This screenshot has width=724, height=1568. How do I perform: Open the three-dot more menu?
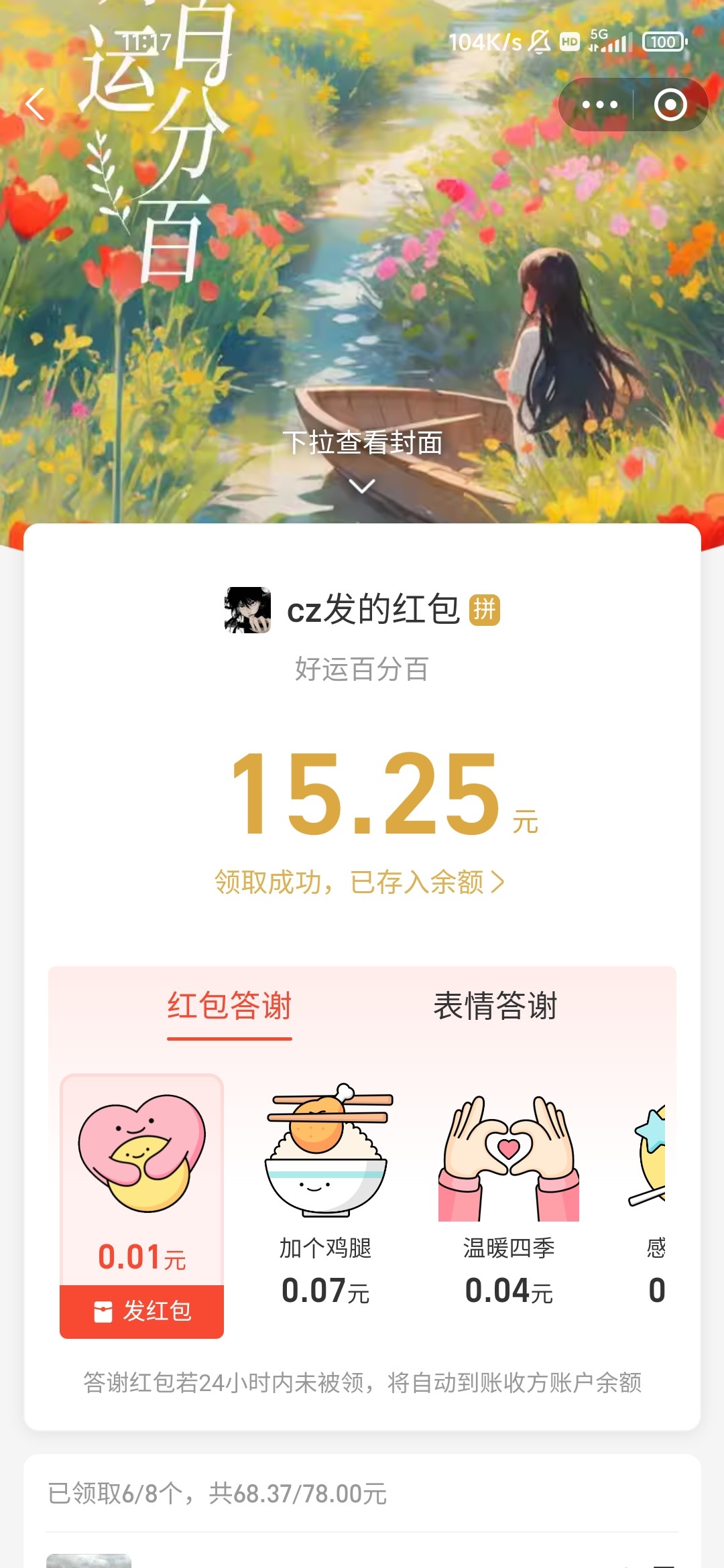(599, 105)
